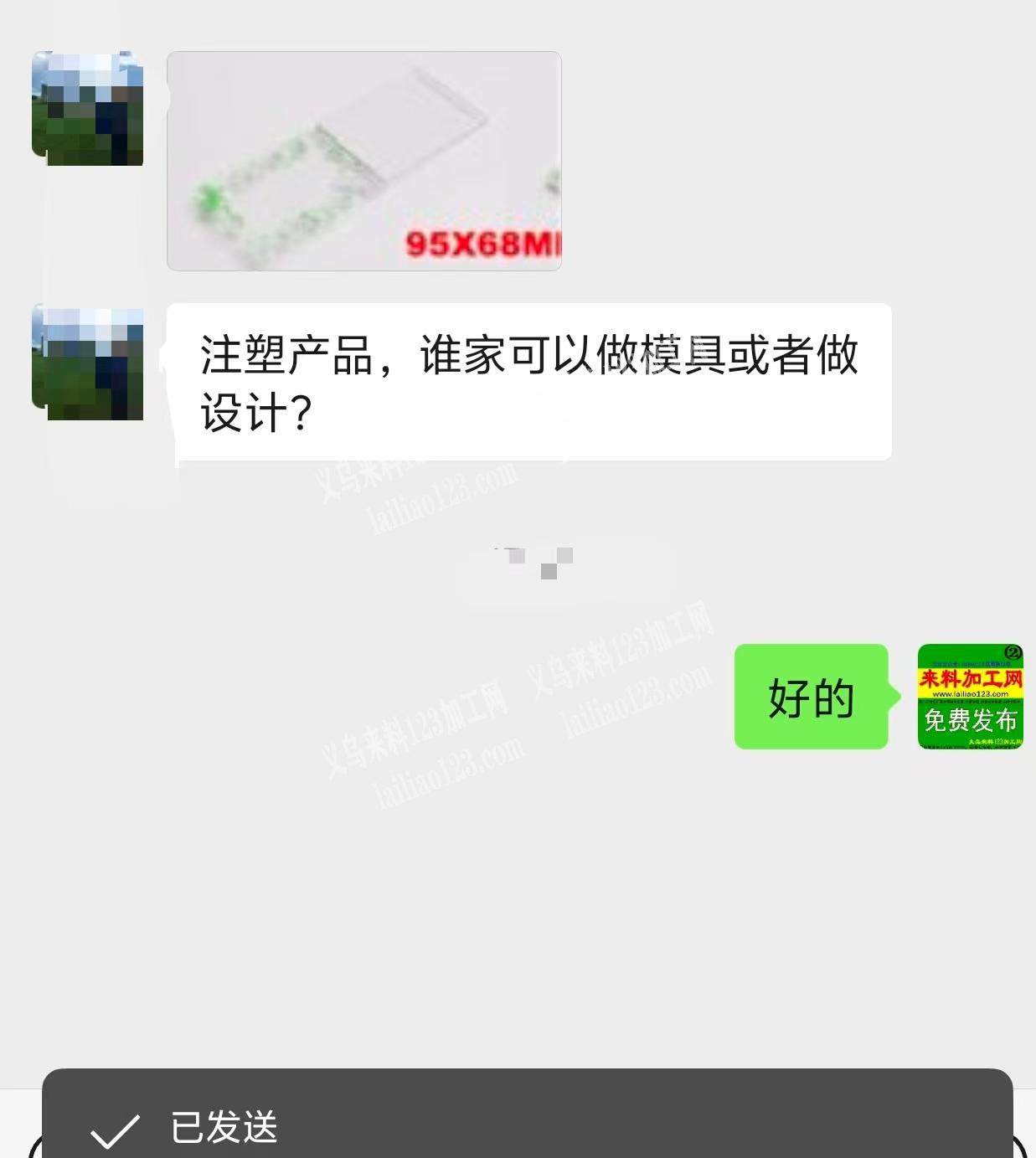Click the avatar next to the 注塑产品 message
The height and width of the screenshot is (1158, 1036).
[88, 360]
